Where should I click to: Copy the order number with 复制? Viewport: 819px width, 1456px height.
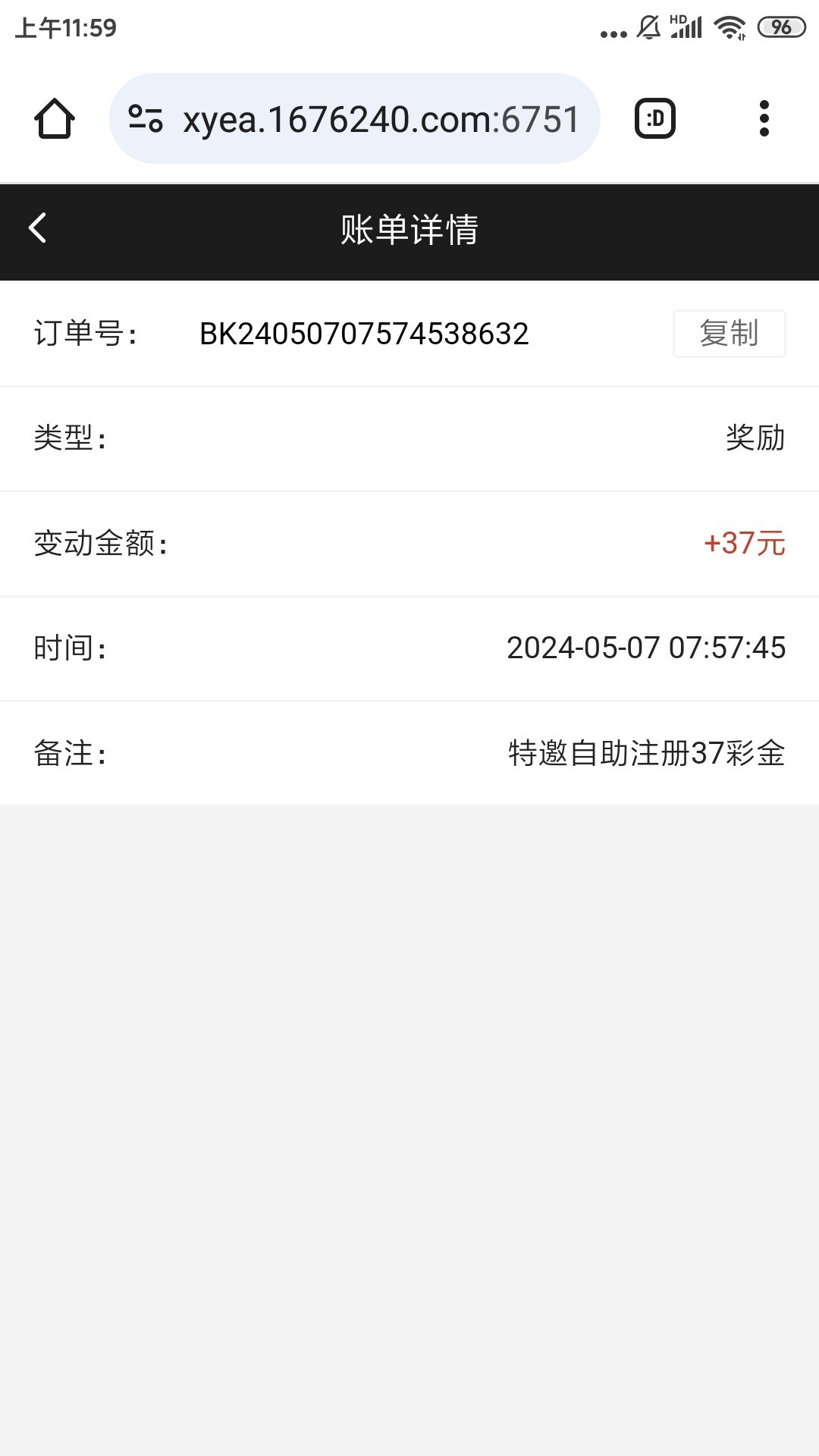pos(729,334)
